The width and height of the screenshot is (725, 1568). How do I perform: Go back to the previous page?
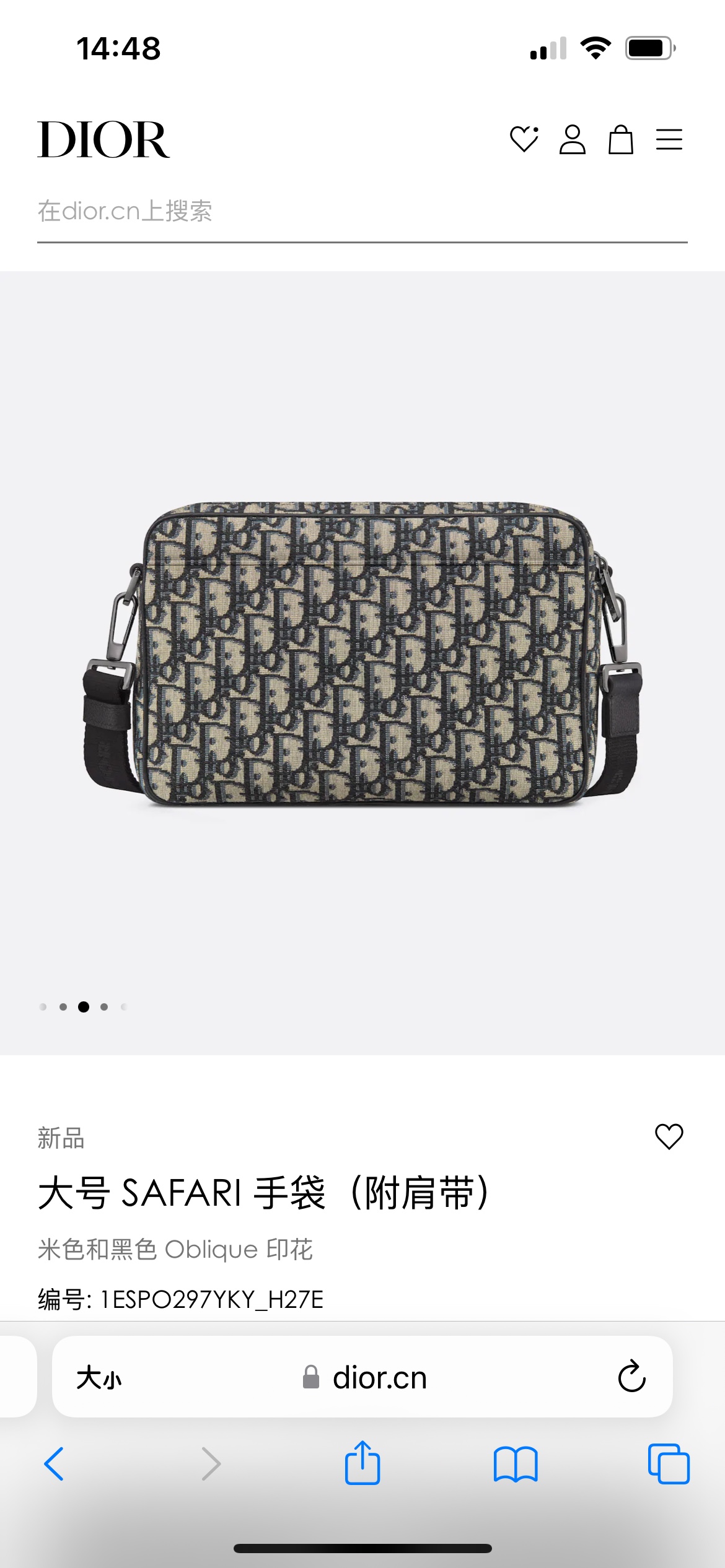pos(55,1464)
